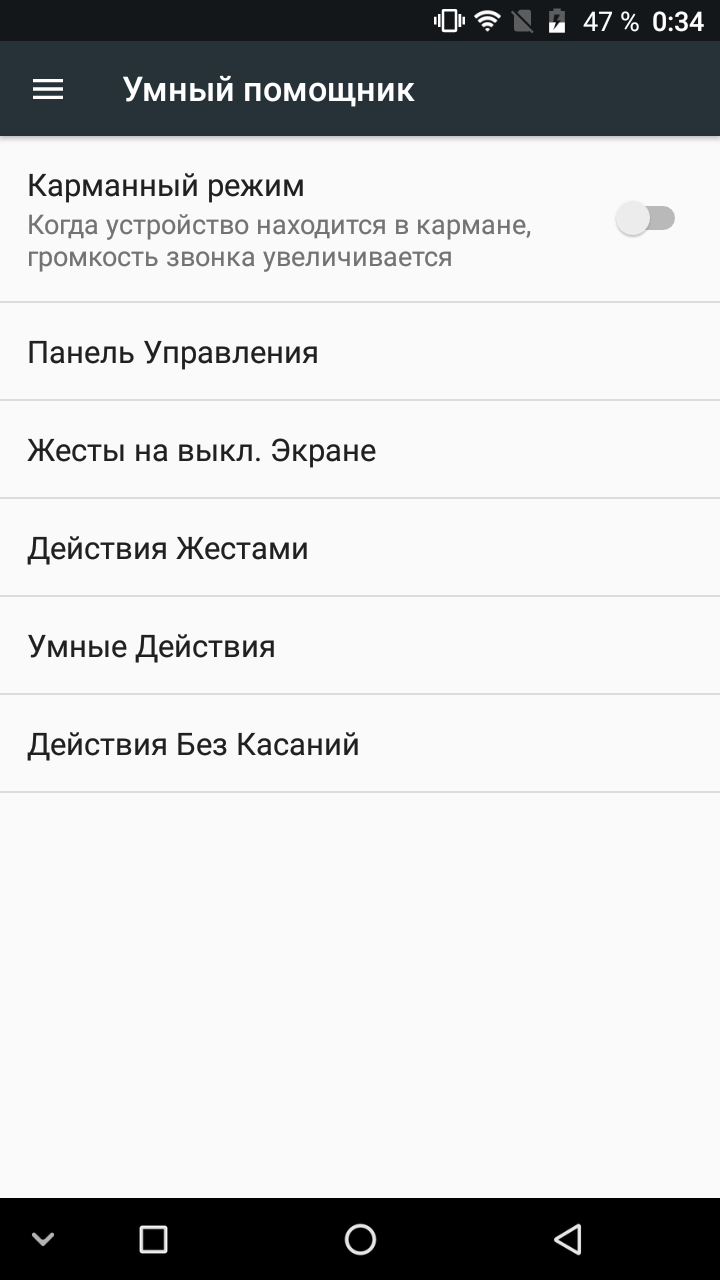
Task: Go to the home screen
Action: [360, 1240]
